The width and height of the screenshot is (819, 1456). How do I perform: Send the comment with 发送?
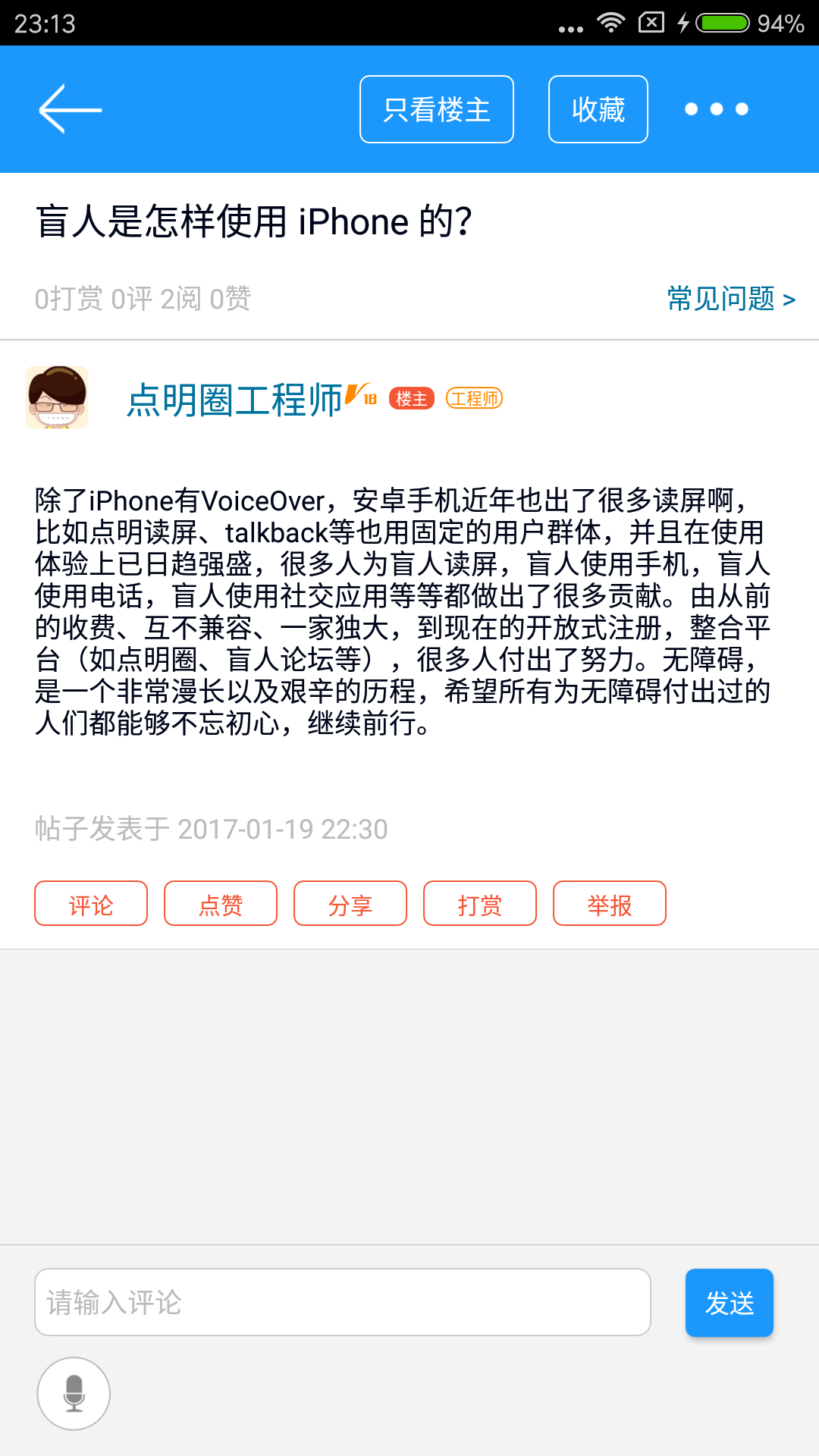coord(730,1303)
